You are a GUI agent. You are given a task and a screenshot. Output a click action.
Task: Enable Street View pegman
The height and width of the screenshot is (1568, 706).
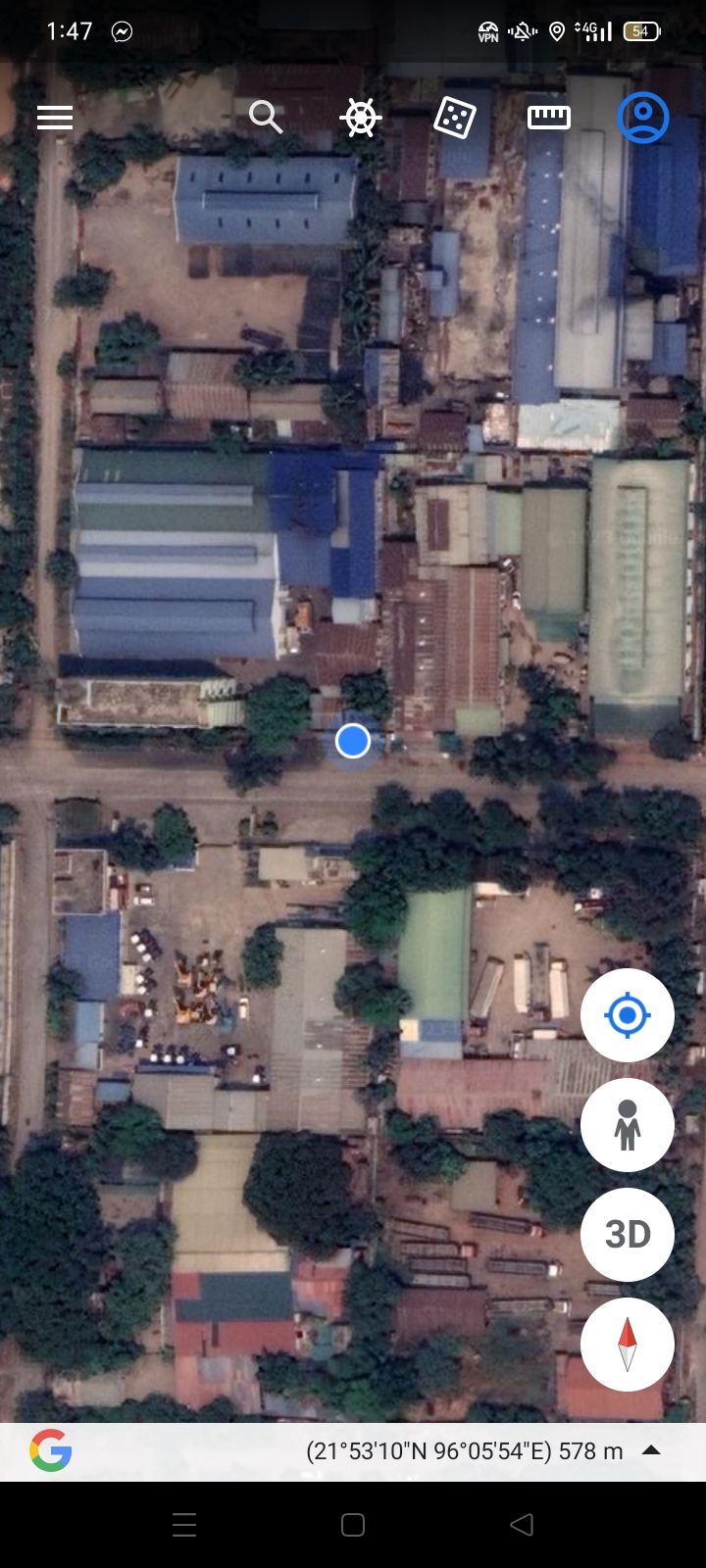pyautogui.click(x=628, y=1125)
